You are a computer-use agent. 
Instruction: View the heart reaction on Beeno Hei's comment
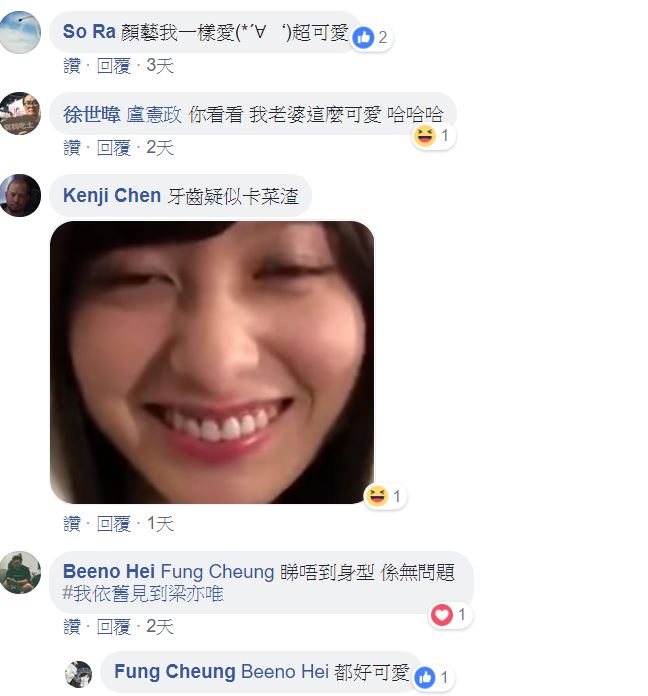(x=450, y=615)
